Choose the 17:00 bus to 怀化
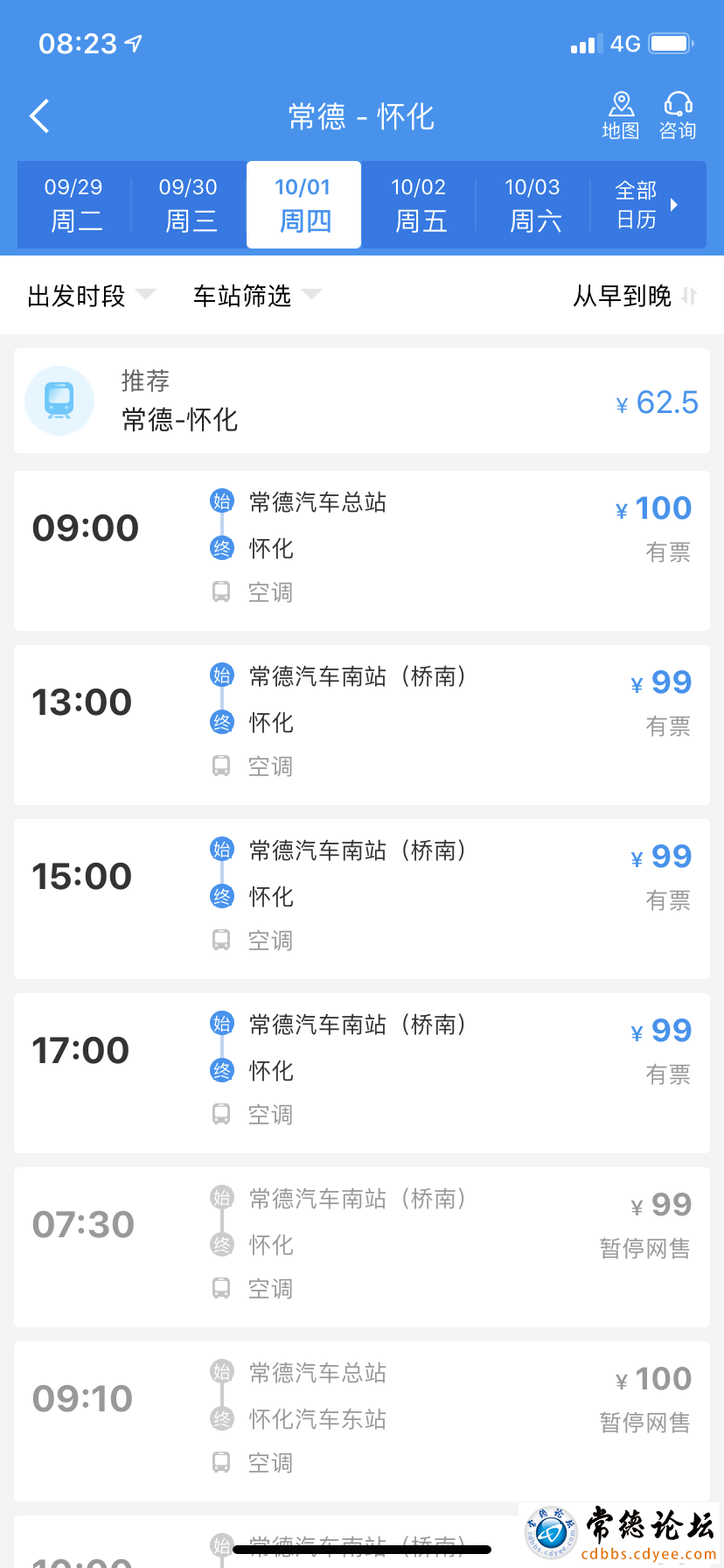724x1568 pixels. pos(362,1073)
